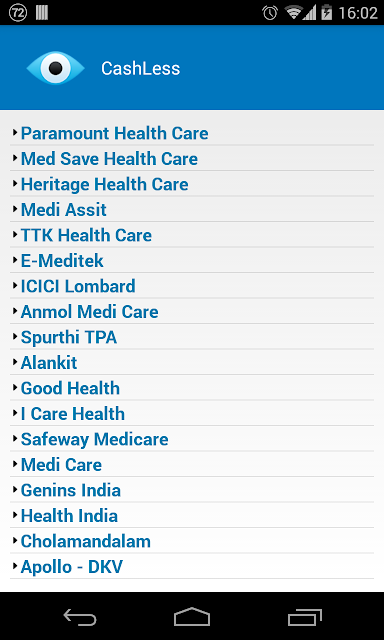Expand the Med Save Health Care entry

(192, 158)
